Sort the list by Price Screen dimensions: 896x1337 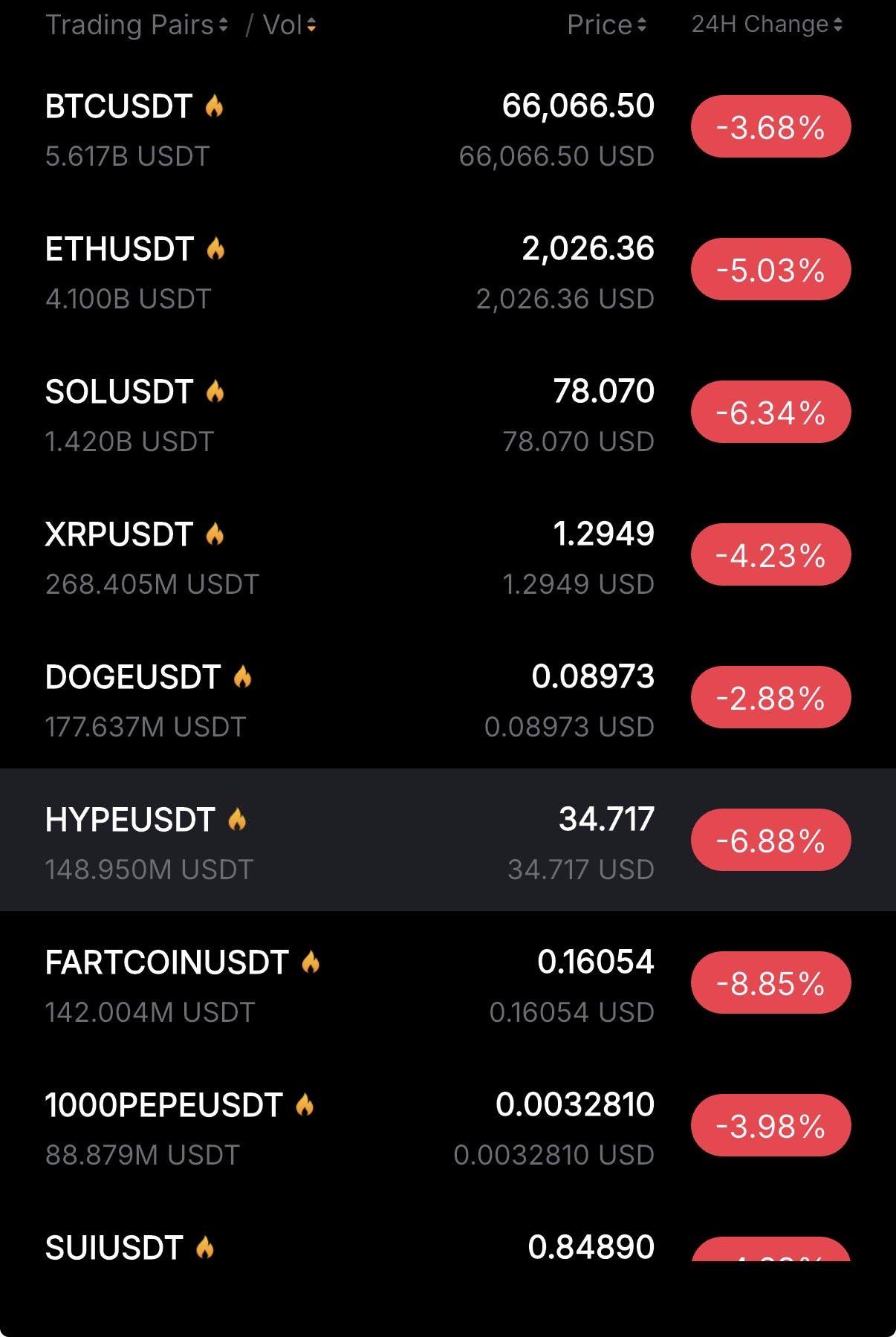coord(606,25)
